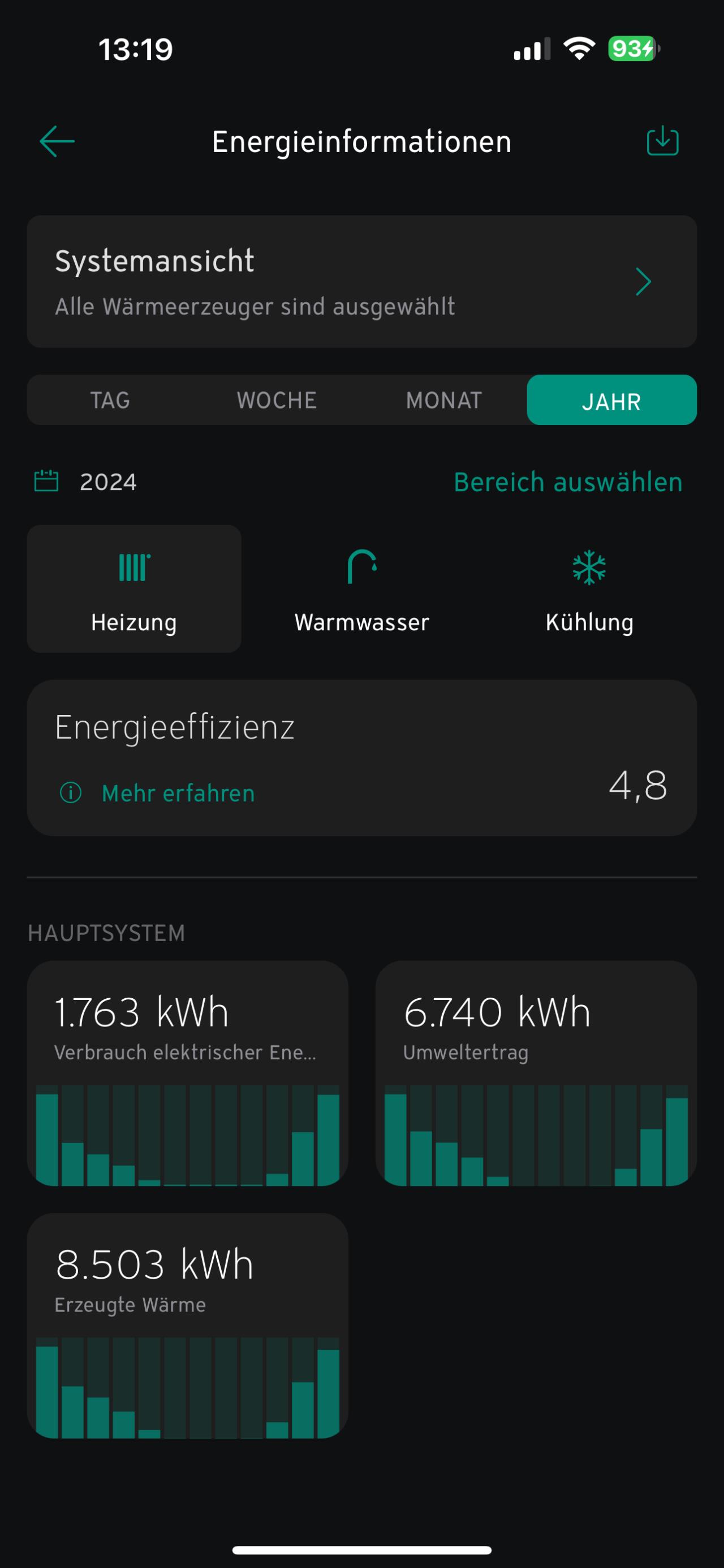This screenshot has height=1568, width=724.
Task: Open the 1.763 kWh electricity consumption card
Action: coord(188,1072)
